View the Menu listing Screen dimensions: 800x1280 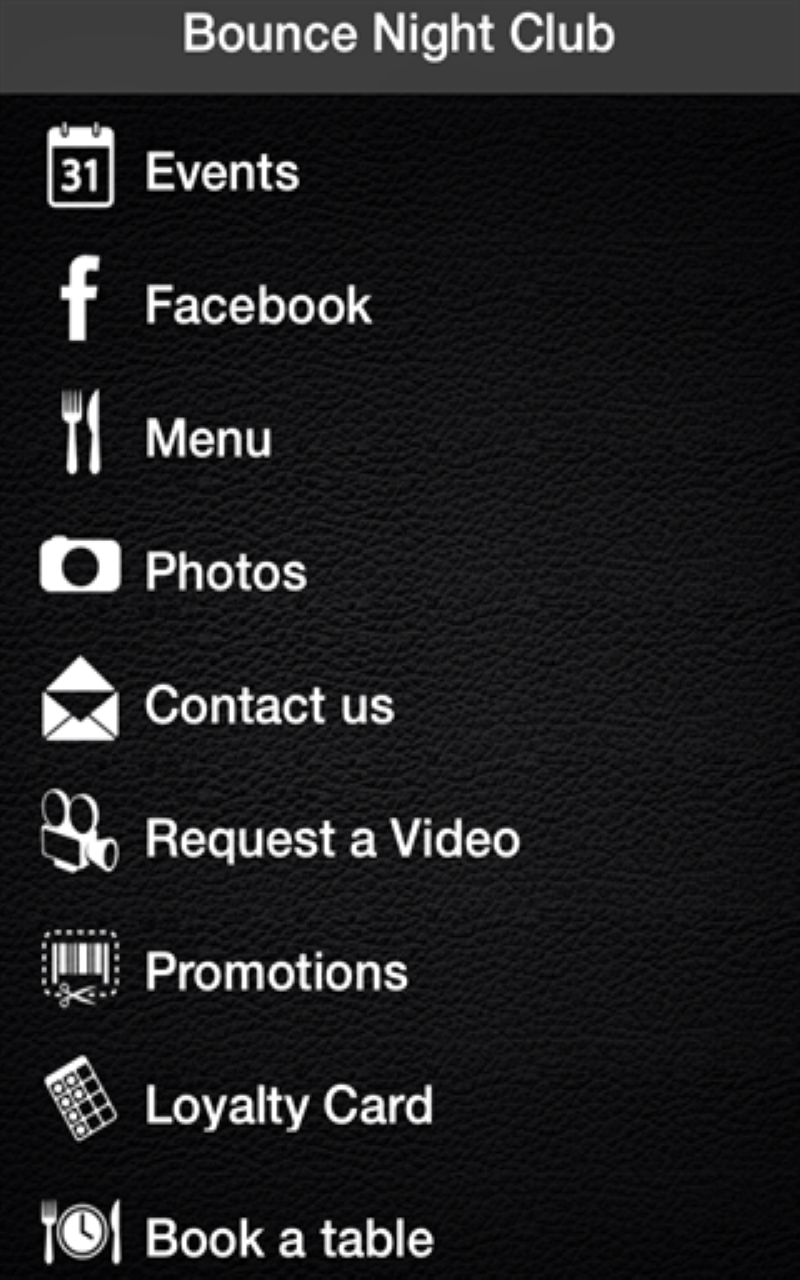pos(207,436)
